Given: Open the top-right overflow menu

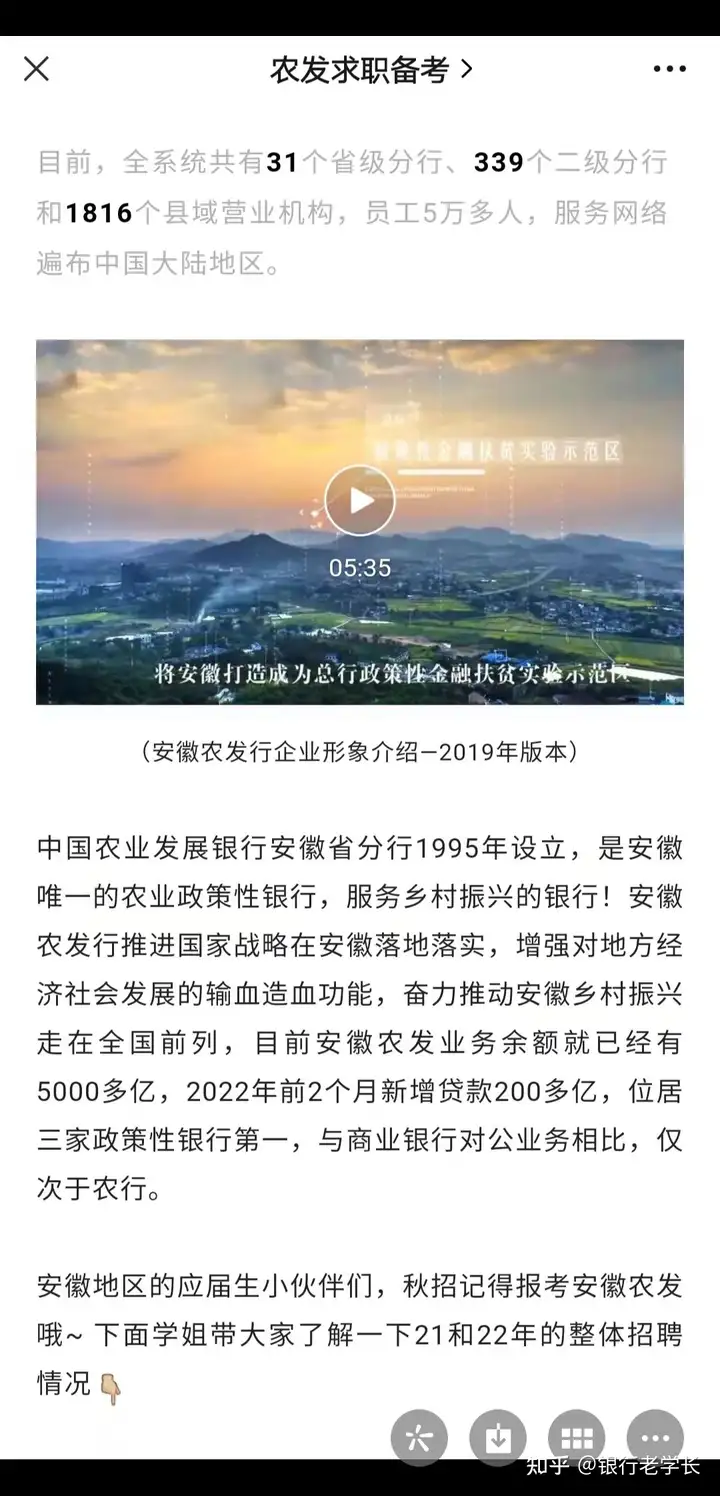Looking at the screenshot, I should coord(669,69).
